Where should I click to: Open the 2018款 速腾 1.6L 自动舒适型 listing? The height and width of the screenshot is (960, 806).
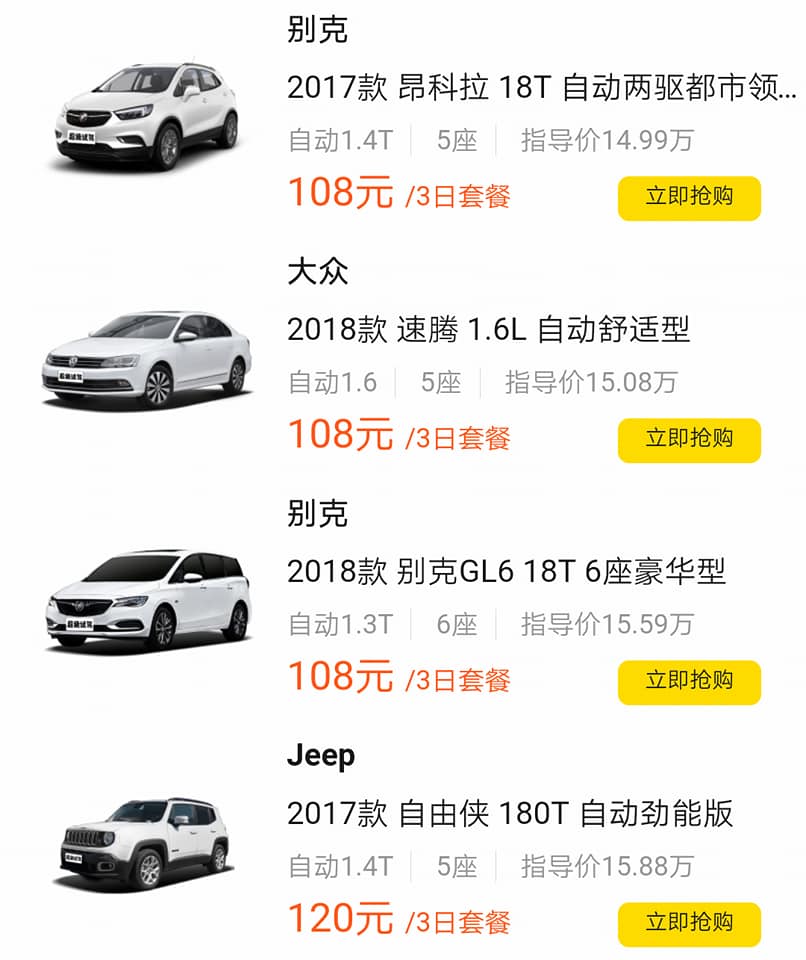tap(488, 330)
